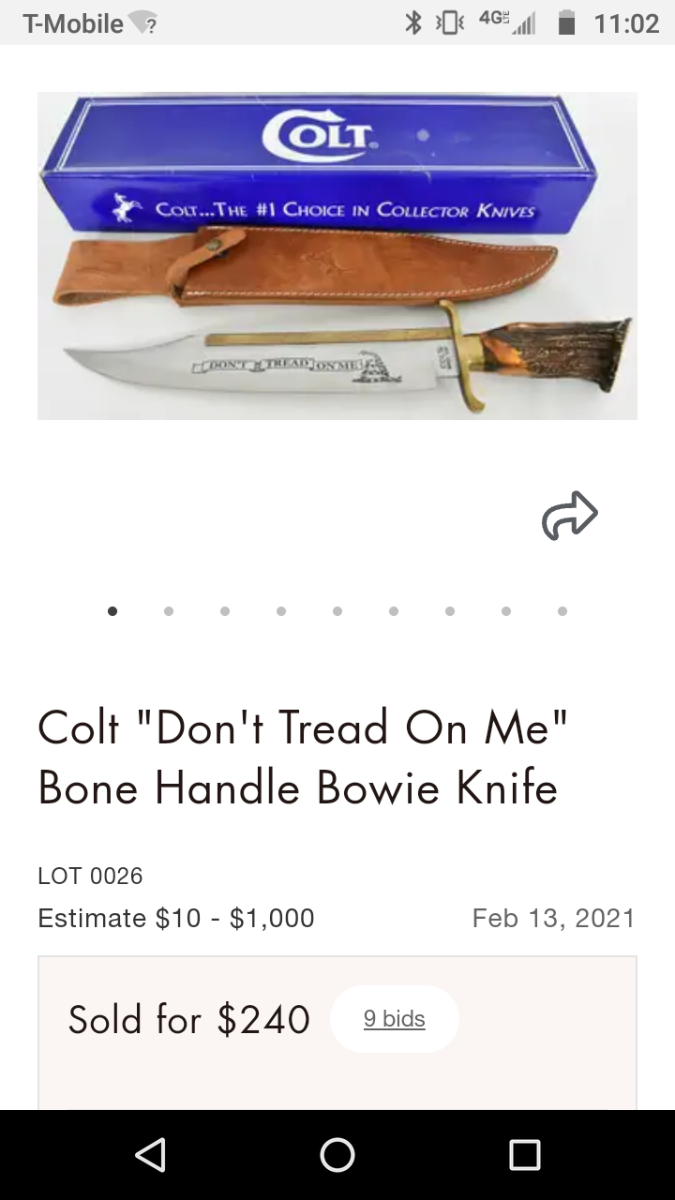Image resolution: width=675 pixels, height=1200 pixels.
Task: Return to home screen via home button
Action: click(337, 1155)
